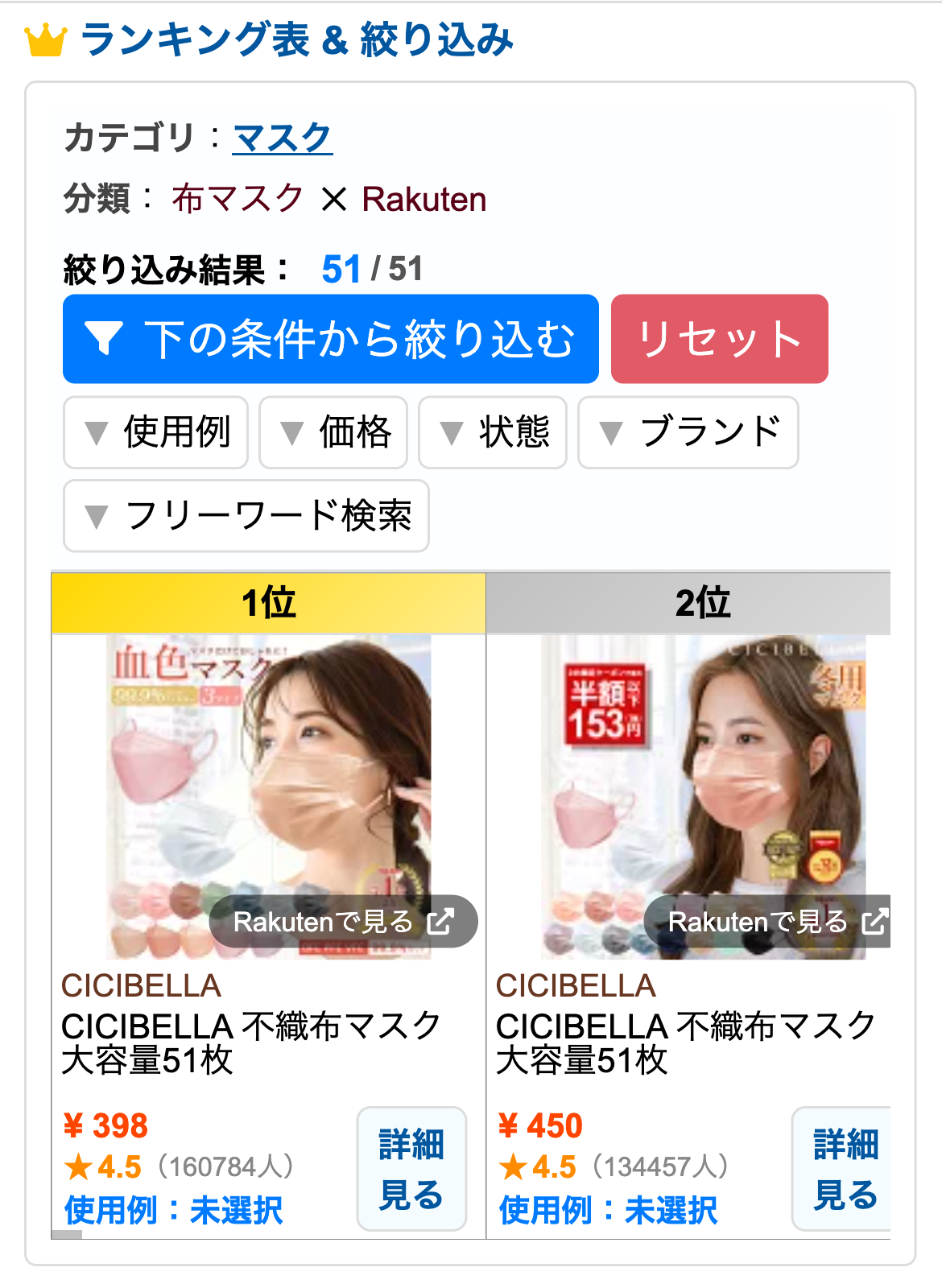Tap 下の条件から絞り込む filter button
This screenshot has width=942, height=1288.
[x=330, y=339]
